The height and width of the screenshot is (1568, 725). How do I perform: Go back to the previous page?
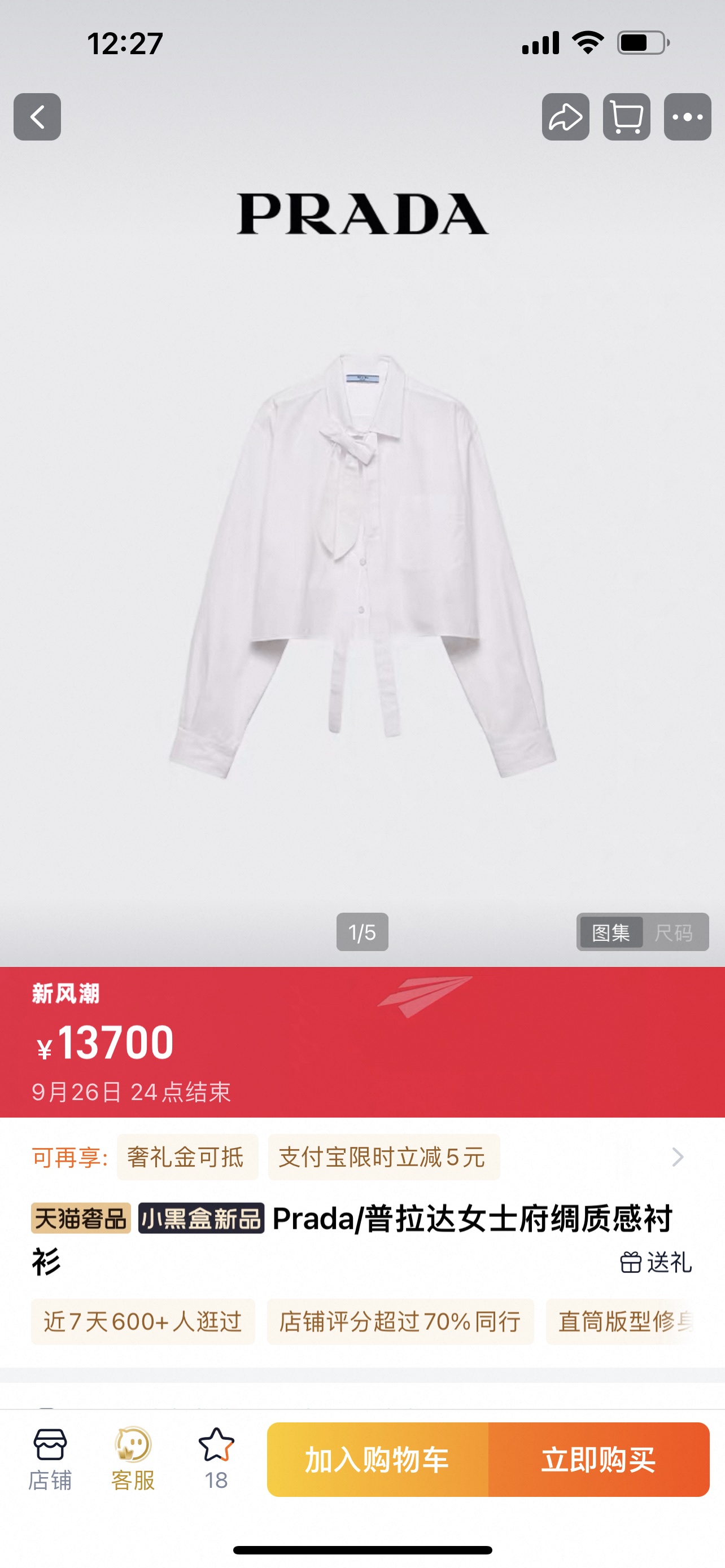pyautogui.click(x=37, y=117)
